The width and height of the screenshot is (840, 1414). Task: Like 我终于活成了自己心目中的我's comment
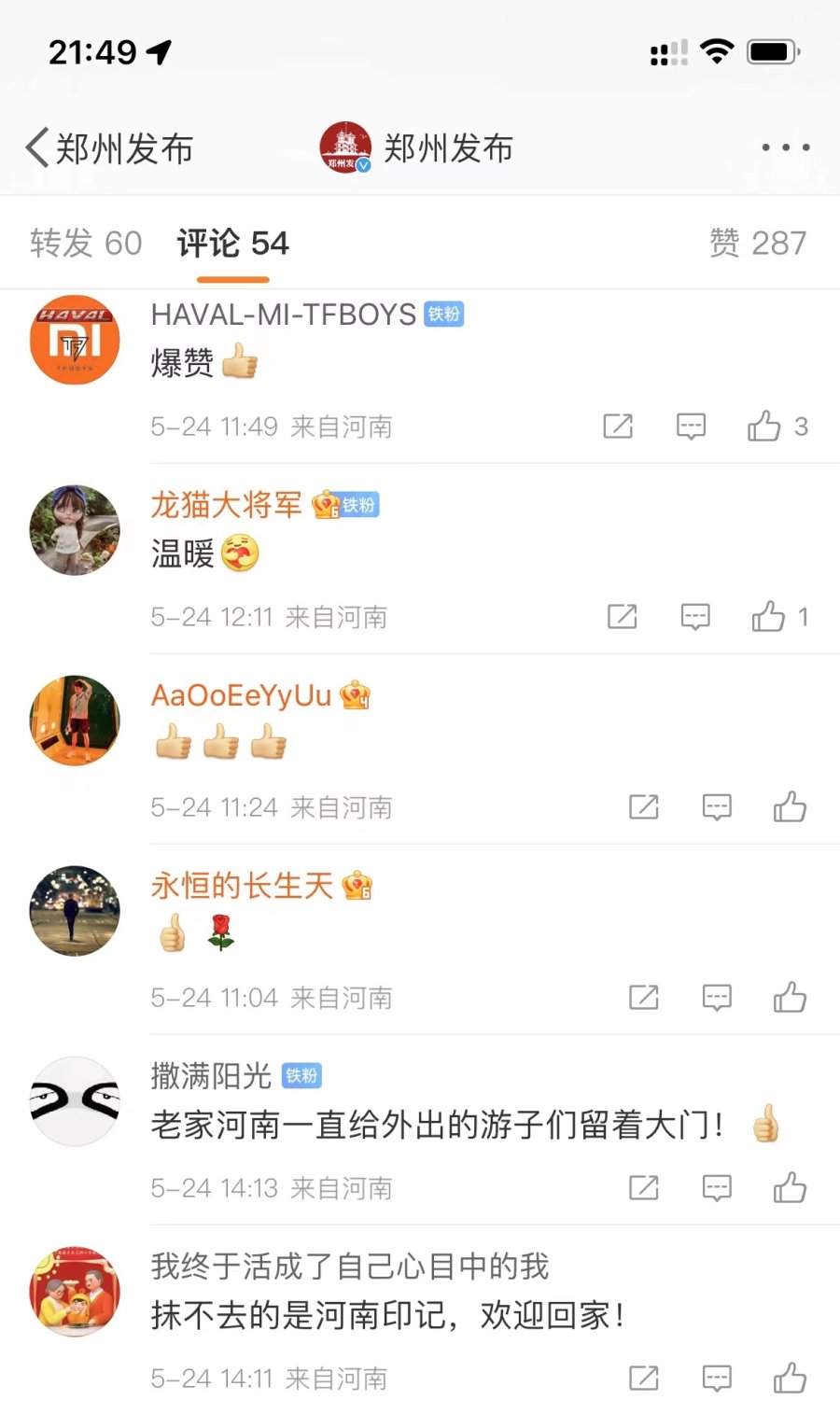[x=790, y=1379]
